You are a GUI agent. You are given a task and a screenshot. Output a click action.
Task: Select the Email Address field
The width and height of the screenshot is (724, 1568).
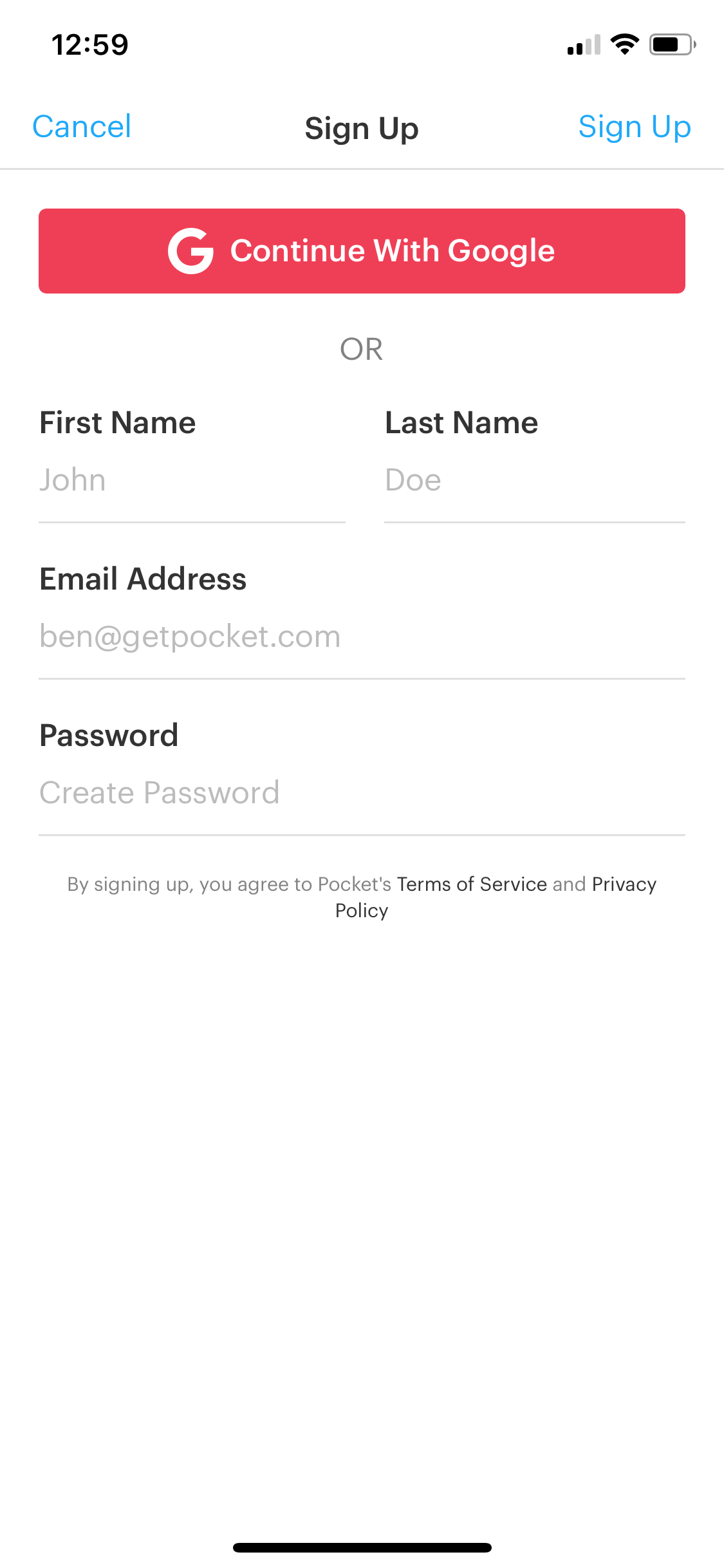[x=362, y=637]
